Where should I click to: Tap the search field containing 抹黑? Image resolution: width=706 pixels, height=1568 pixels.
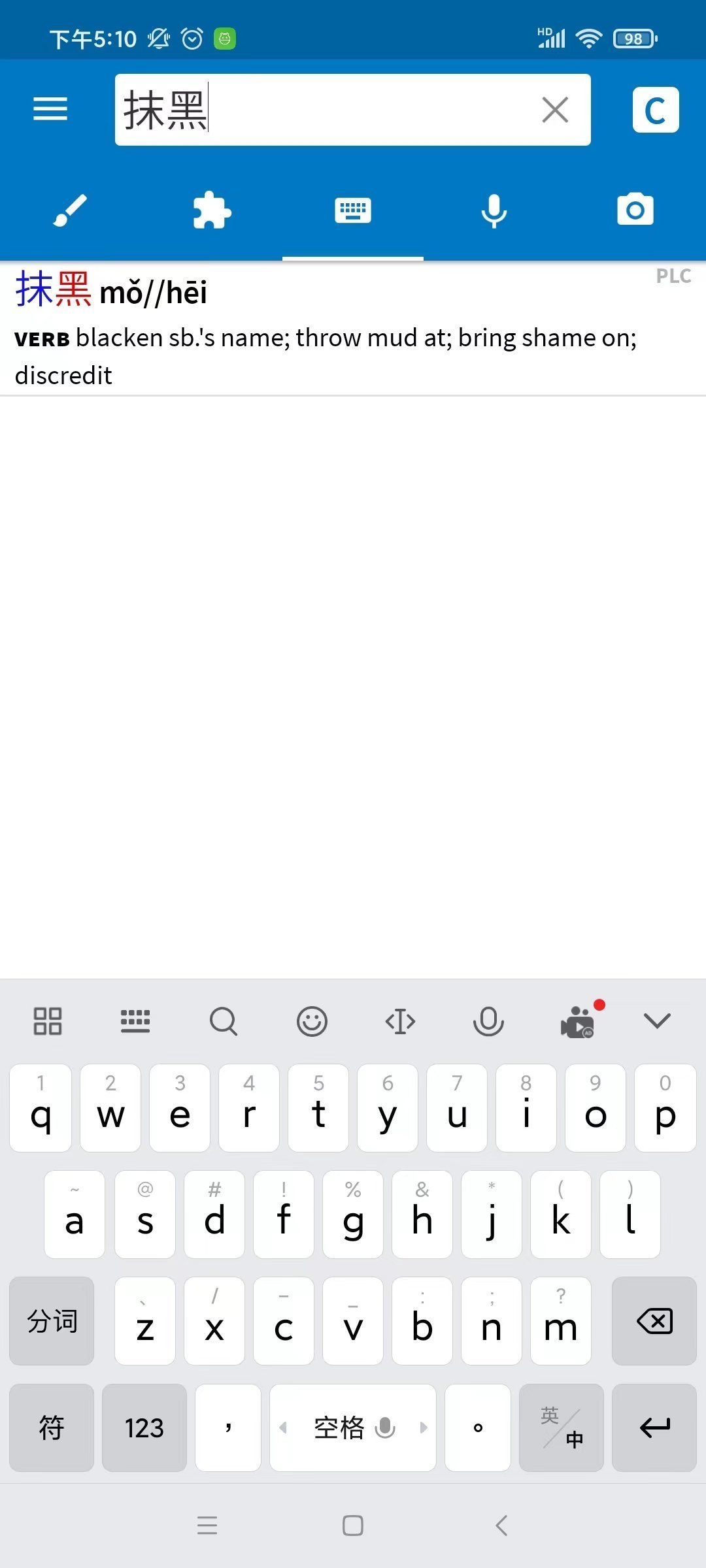click(x=352, y=110)
